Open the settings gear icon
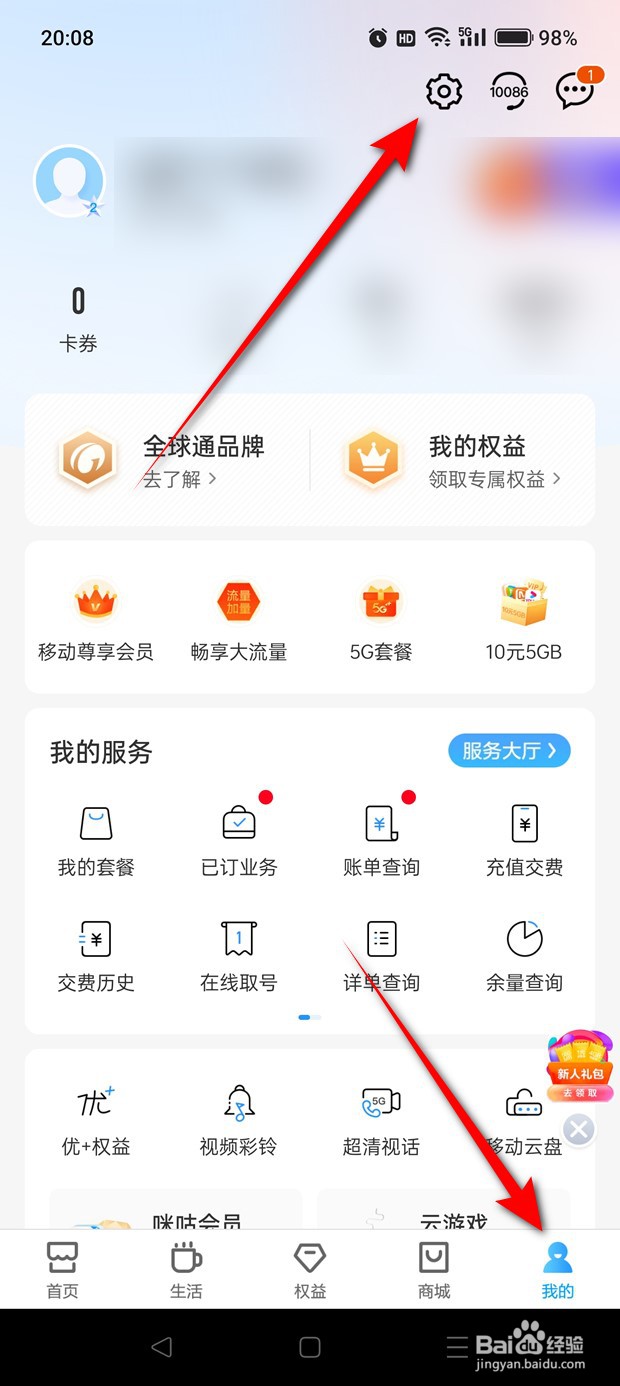Viewport: 620px width, 1386px height. (x=444, y=92)
